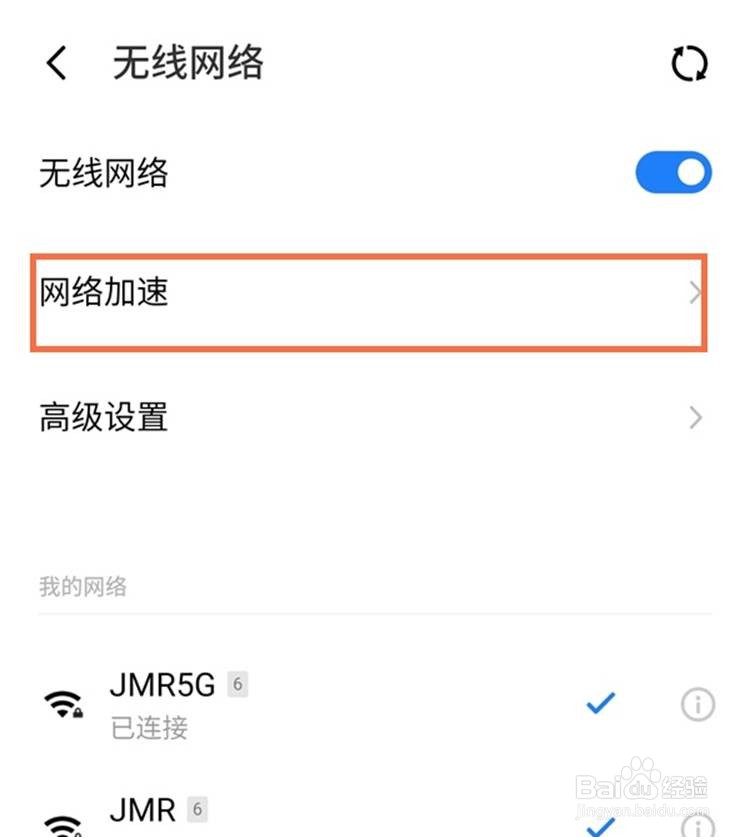Open info details for JMR5G network
The image size is (750, 837).
[697, 704]
